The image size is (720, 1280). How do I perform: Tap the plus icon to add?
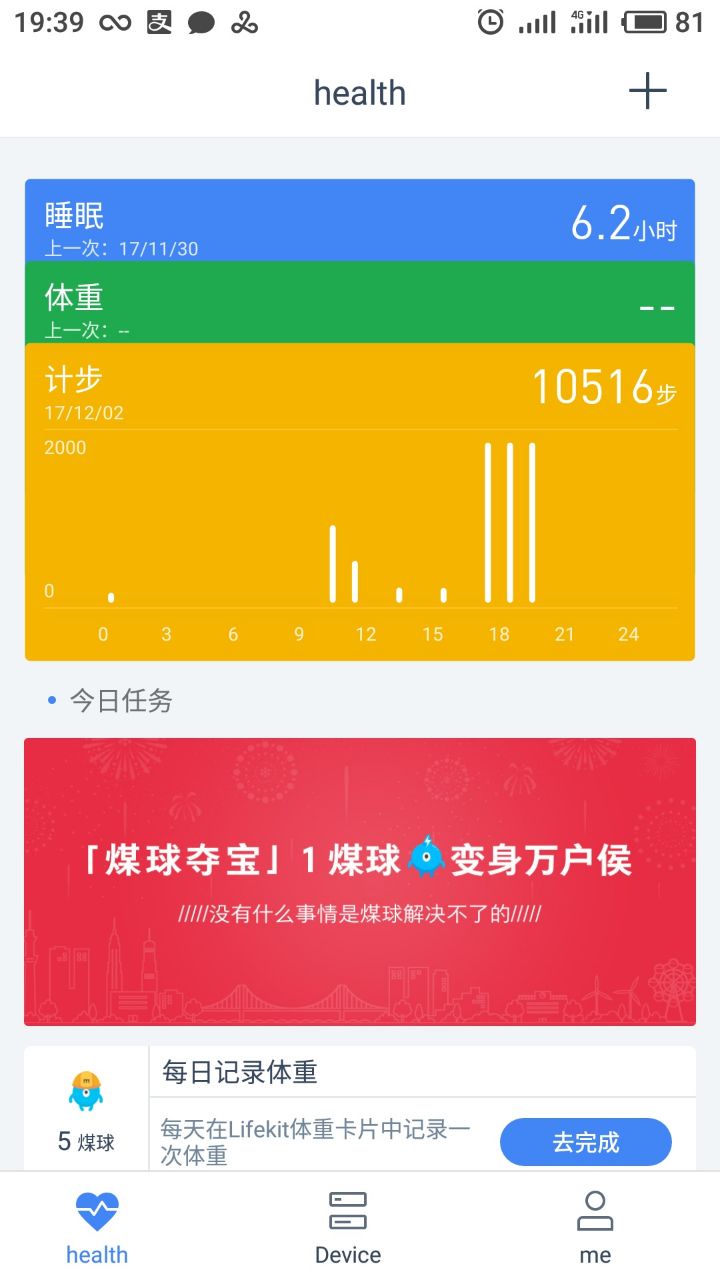pyautogui.click(x=647, y=92)
